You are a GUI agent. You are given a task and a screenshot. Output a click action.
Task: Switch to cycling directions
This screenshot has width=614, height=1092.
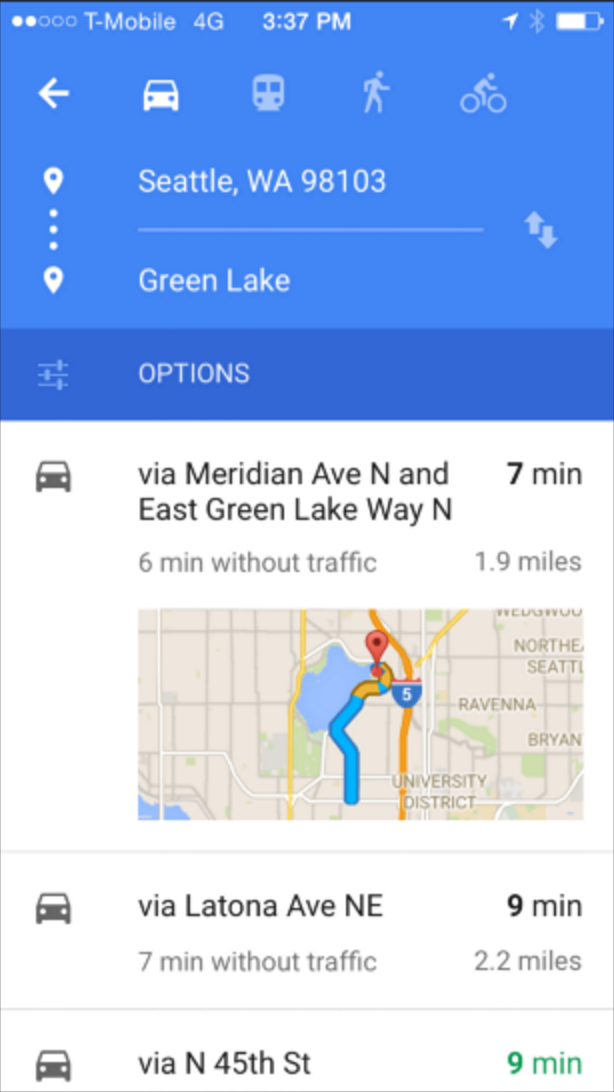point(483,93)
